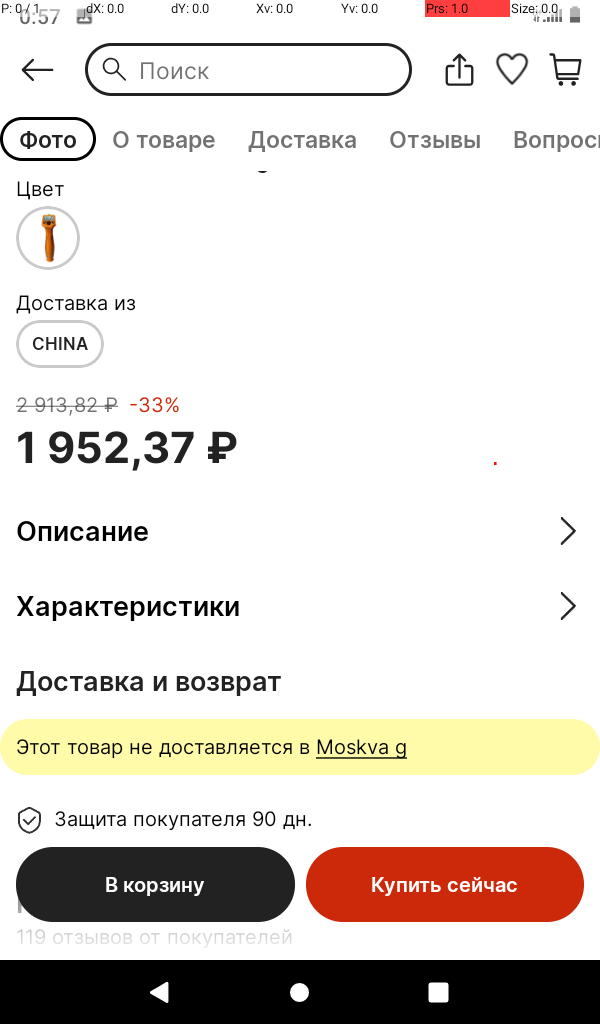Share this product
Viewport: 600px width, 1024px height.
tap(459, 70)
